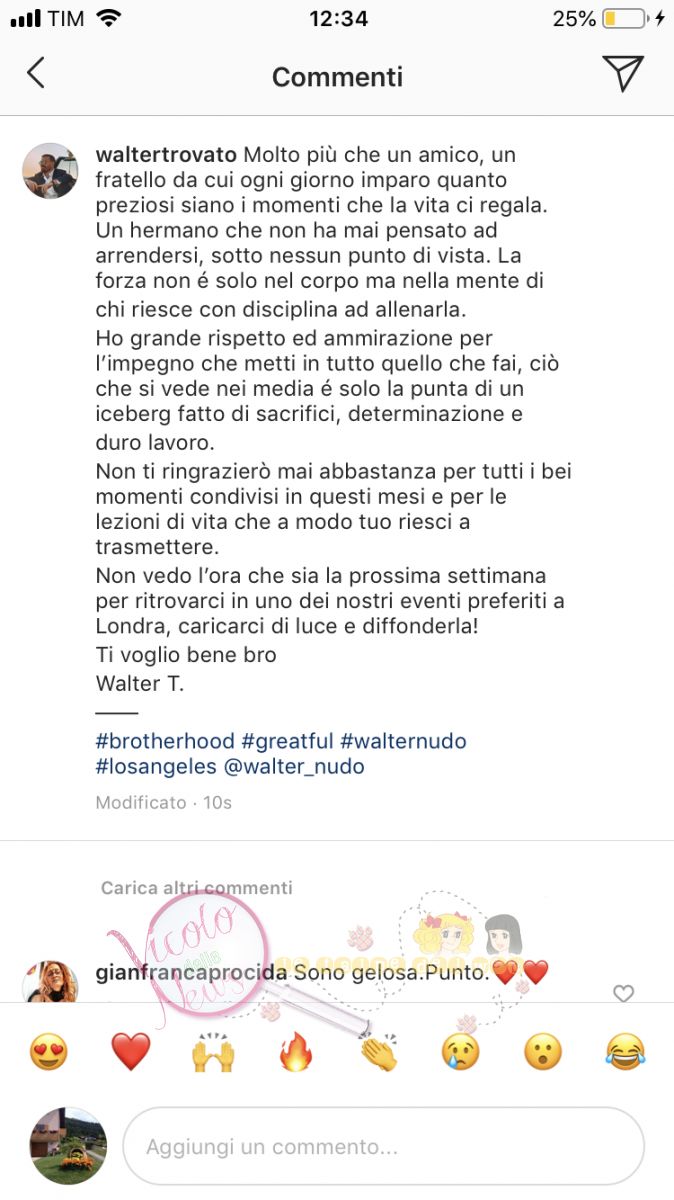Viewport: 674px width, 1200px height.
Task: Open waltertrovato's profile picture
Action: point(50,171)
